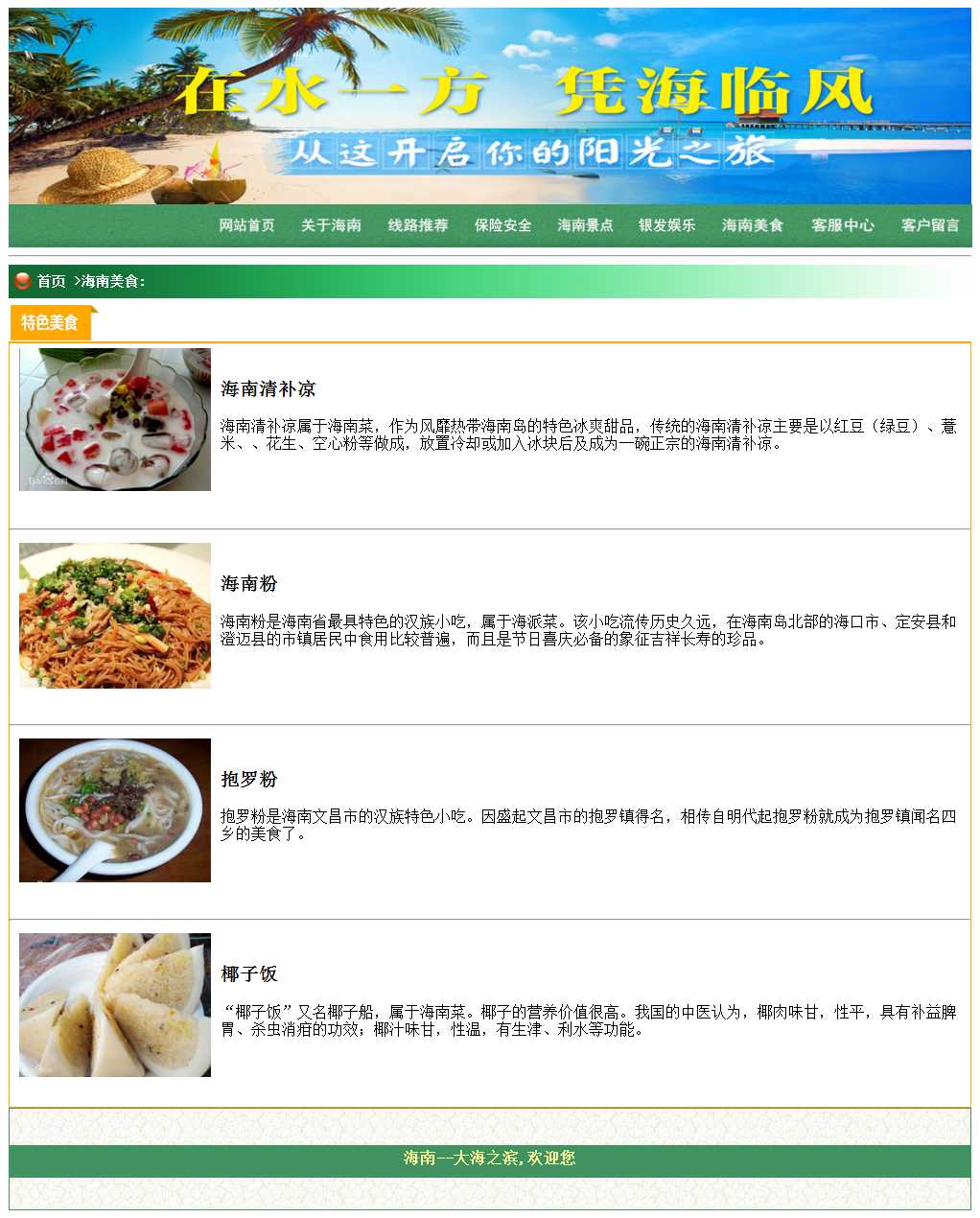This screenshot has width=980, height=1218.
Task: Open 客户留言 page
Action: (929, 225)
